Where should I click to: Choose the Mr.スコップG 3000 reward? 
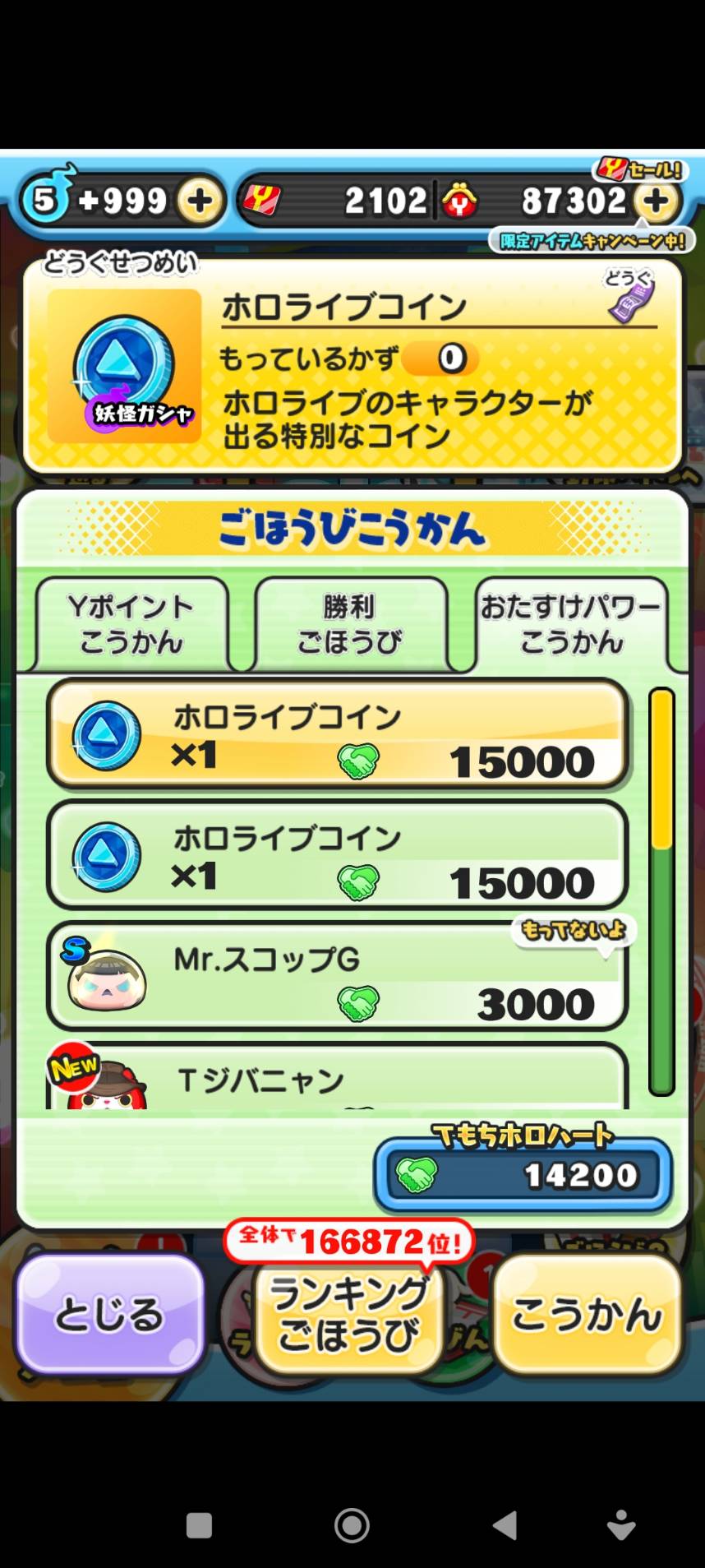(337, 977)
